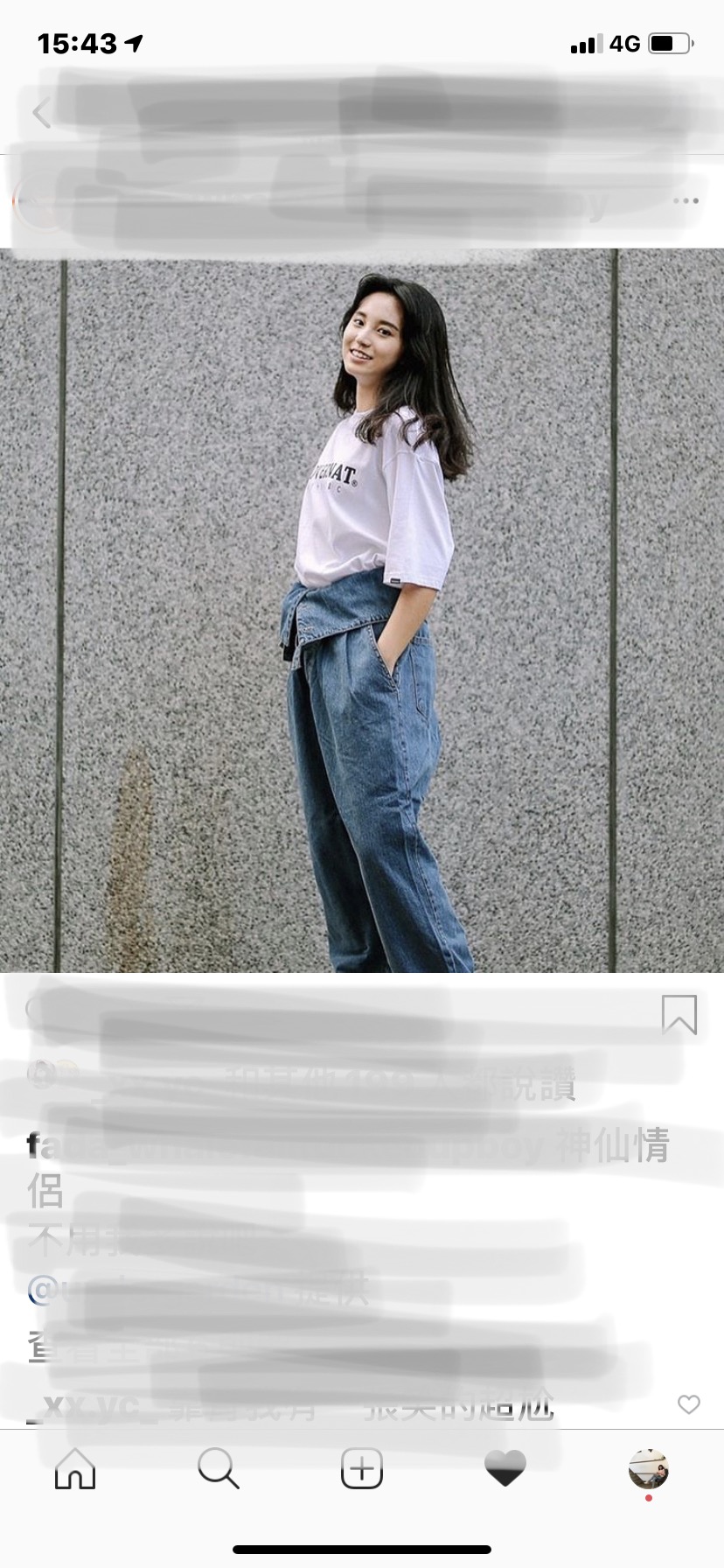The image size is (724, 1568).
Task: Switch to the Home tab
Action: click(75, 1468)
